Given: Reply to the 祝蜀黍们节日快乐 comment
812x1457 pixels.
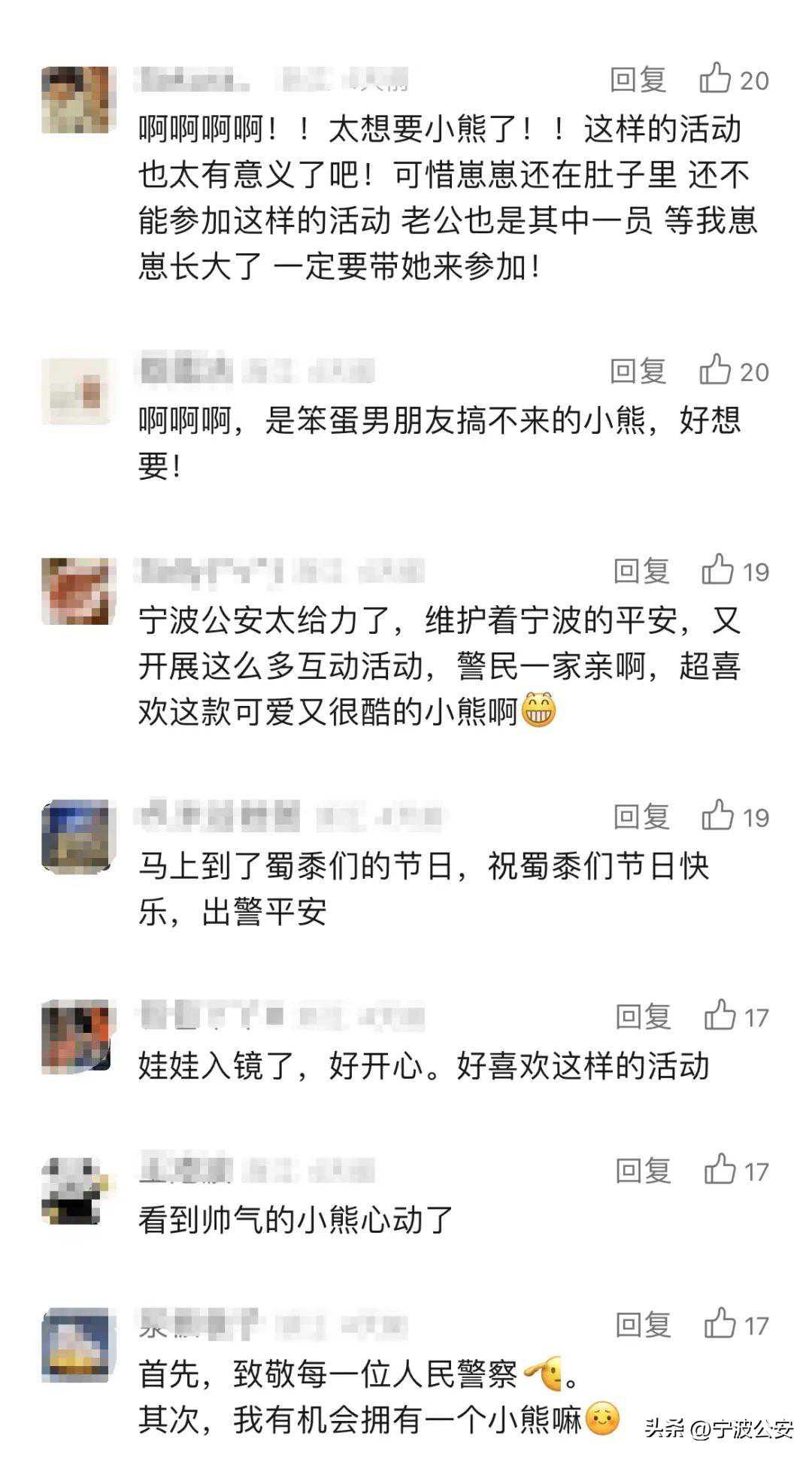Looking at the screenshot, I should (x=641, y=817).
